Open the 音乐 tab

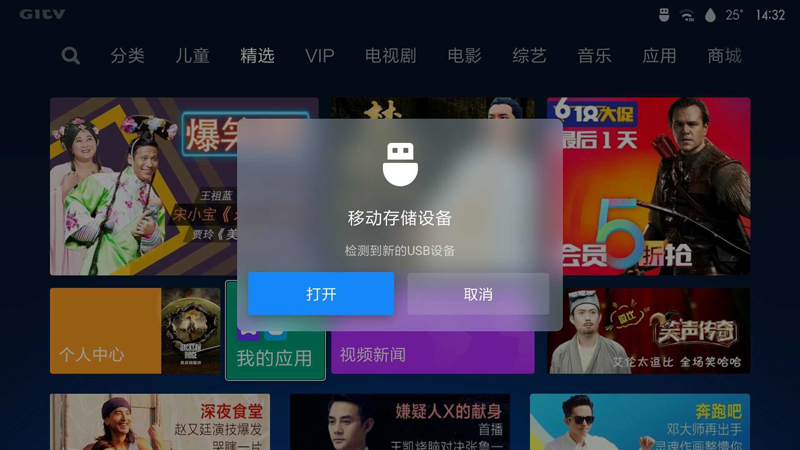[x=594, y=56]
